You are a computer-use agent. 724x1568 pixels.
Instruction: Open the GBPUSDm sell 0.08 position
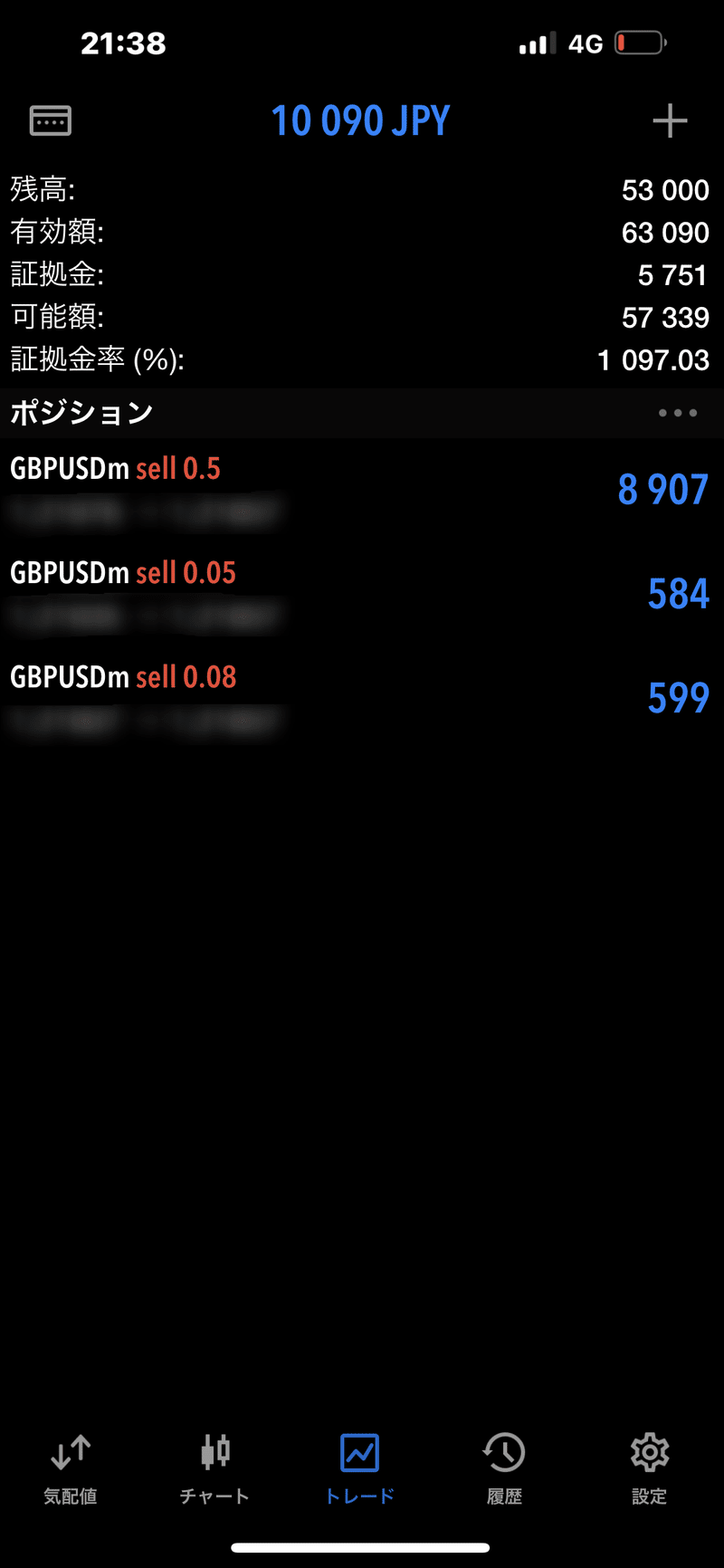(x=360, y=699)
